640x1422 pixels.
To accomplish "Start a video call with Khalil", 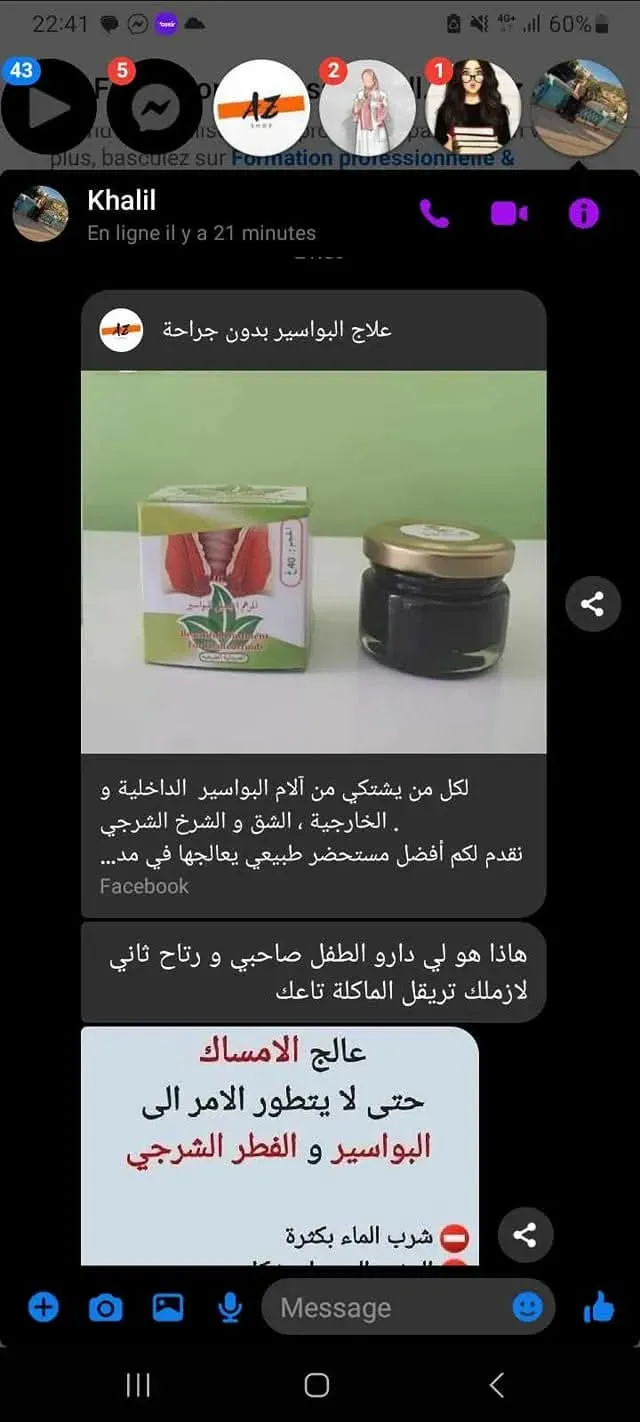I will point(509,213).
